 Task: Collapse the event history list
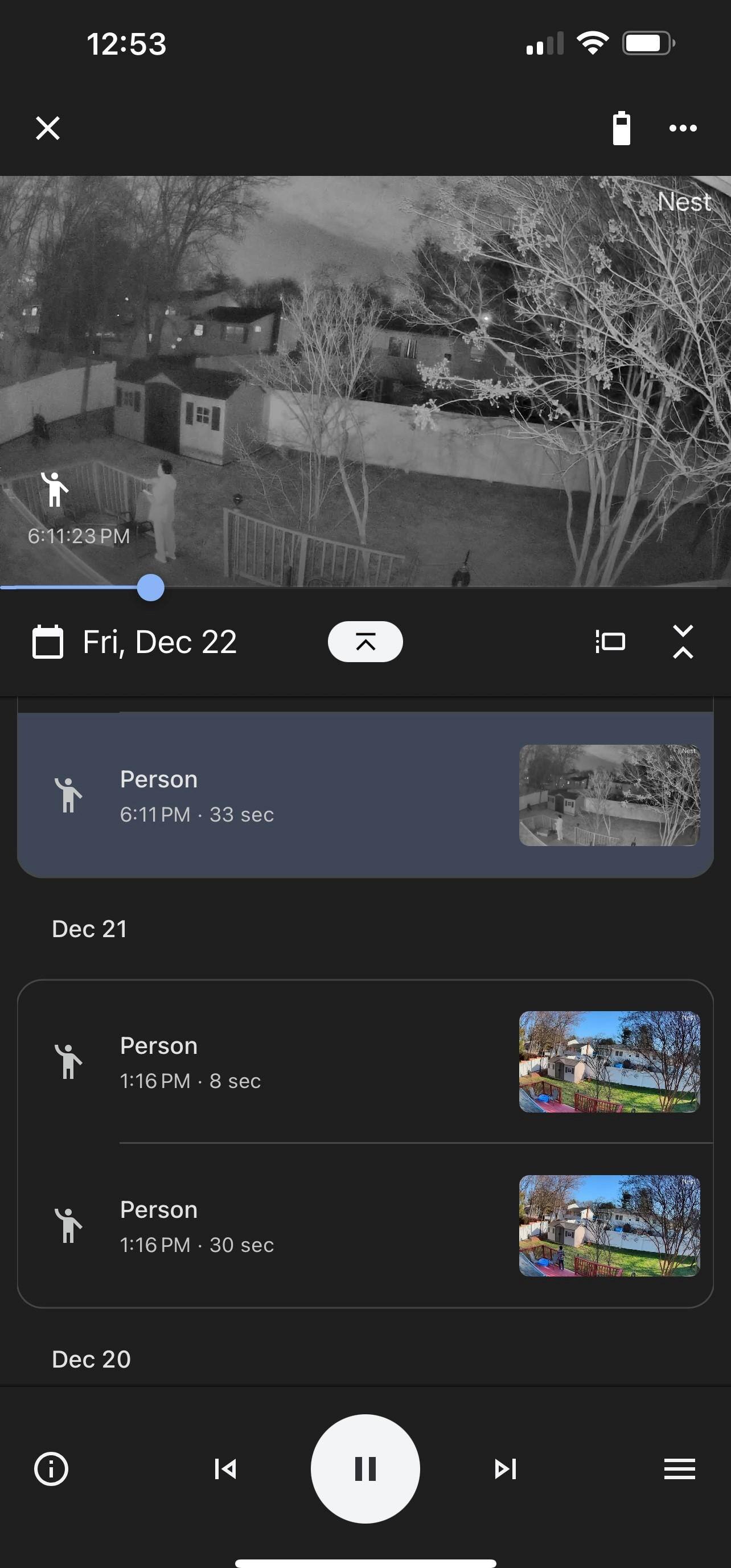pos(683,642)
